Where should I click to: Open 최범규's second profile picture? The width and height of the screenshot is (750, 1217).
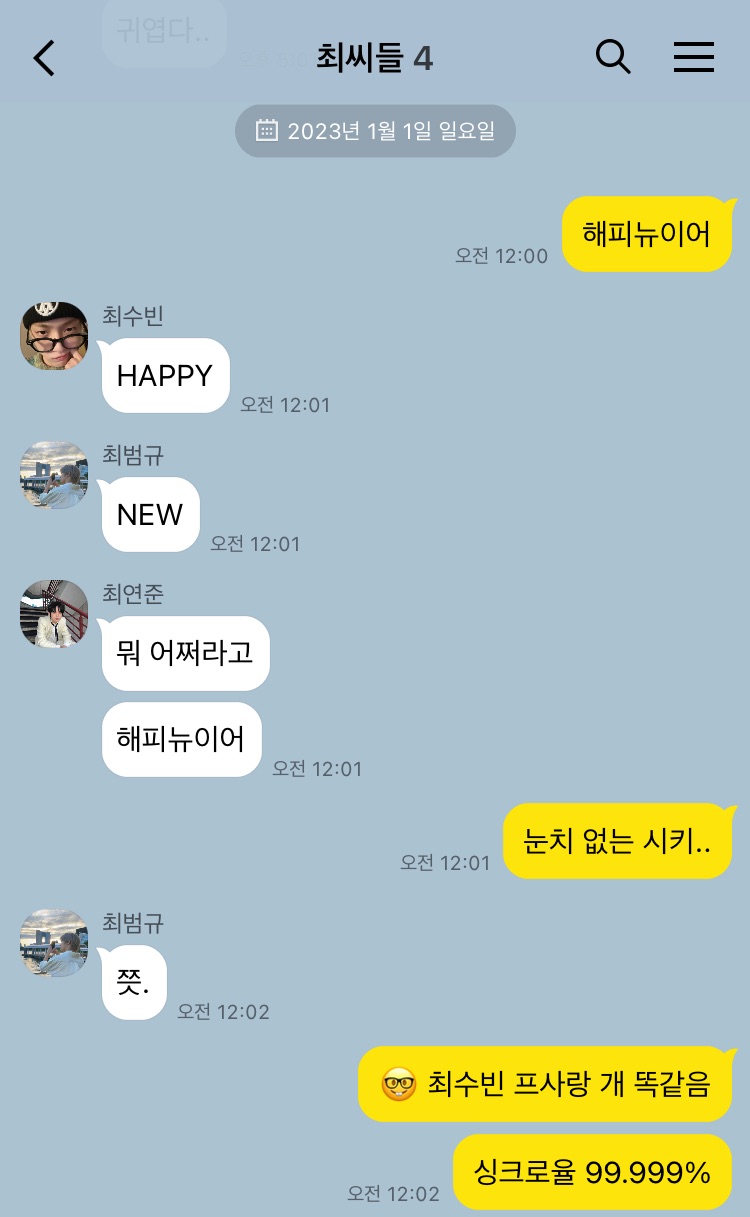[53, 943]
